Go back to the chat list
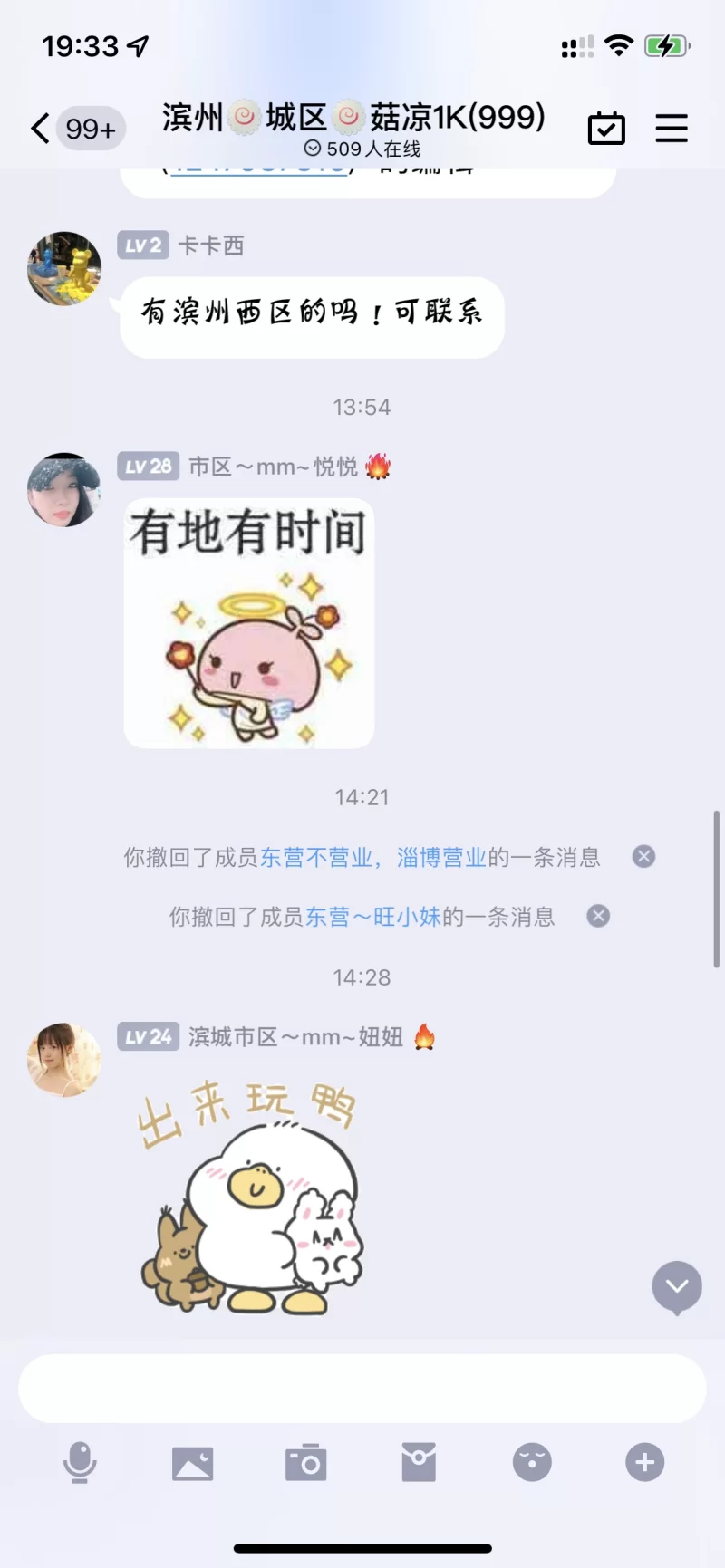The width and height of the screenshot is (725, 1568). coord(41,129)
